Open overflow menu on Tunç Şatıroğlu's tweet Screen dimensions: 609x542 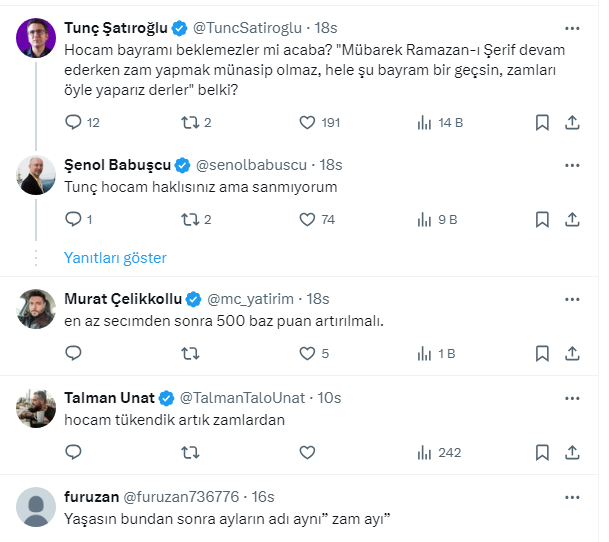[571, 29]
